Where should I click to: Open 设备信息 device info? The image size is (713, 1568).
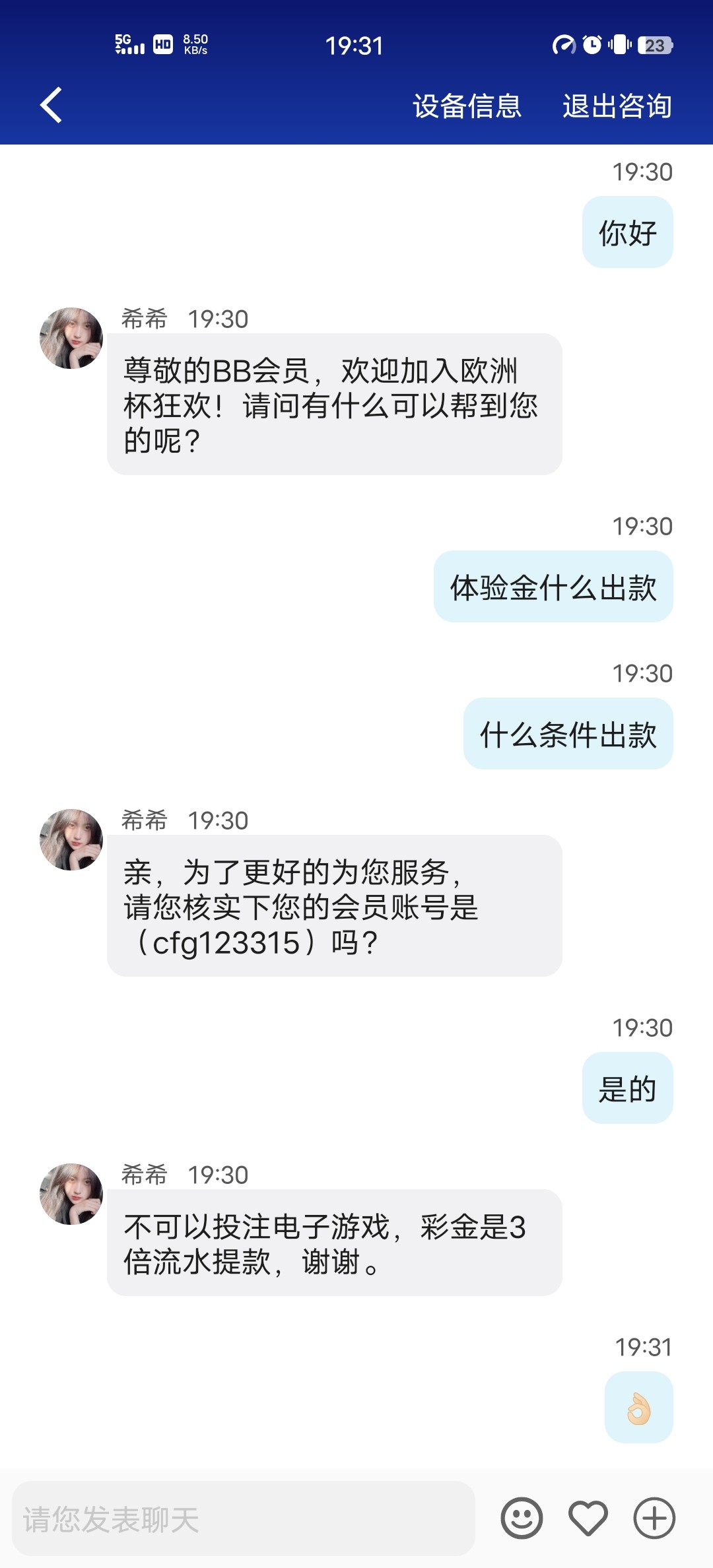click(467, 106)
